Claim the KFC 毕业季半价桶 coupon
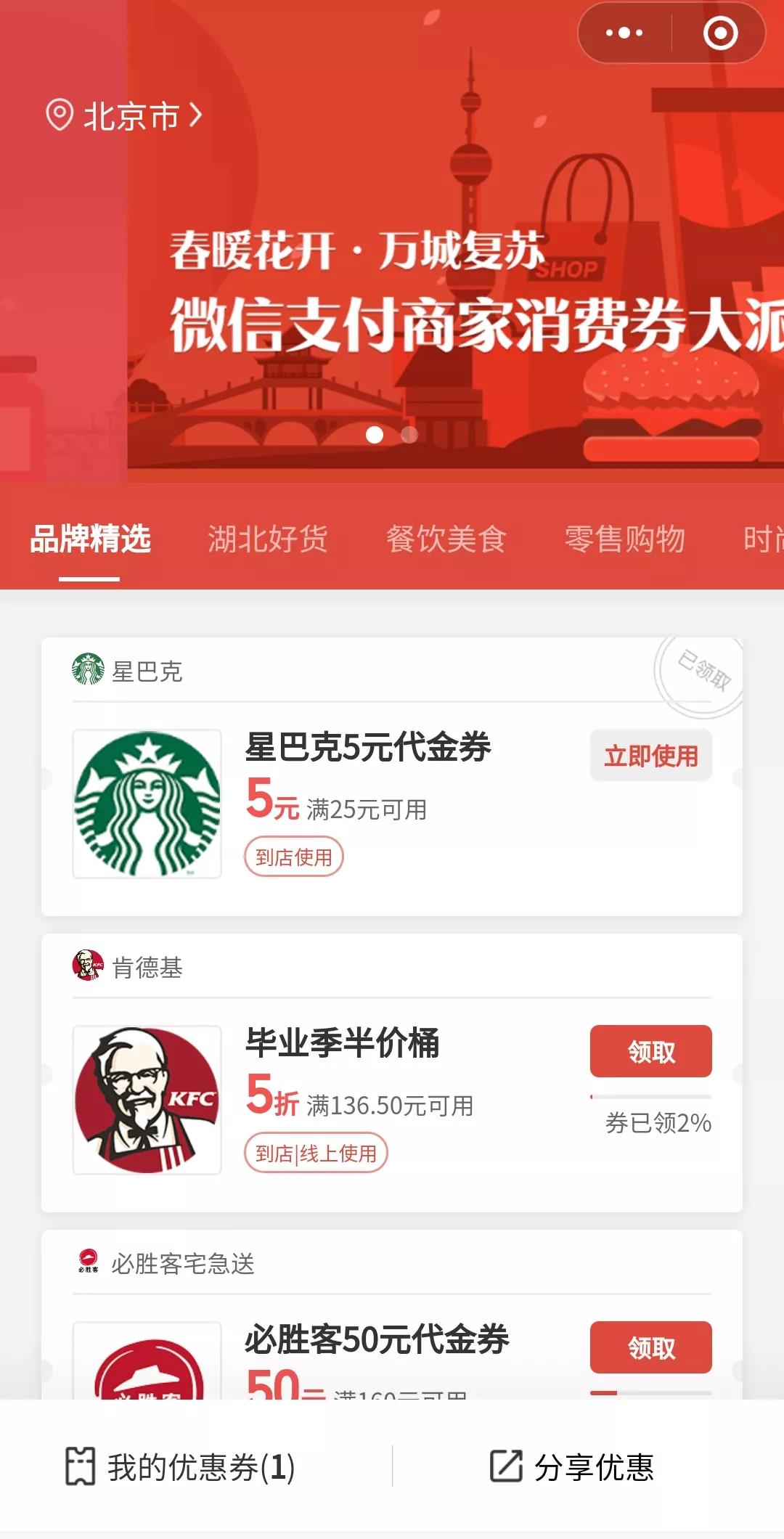The height and width of the screenshot is (1539, 784). (650, 1051)
